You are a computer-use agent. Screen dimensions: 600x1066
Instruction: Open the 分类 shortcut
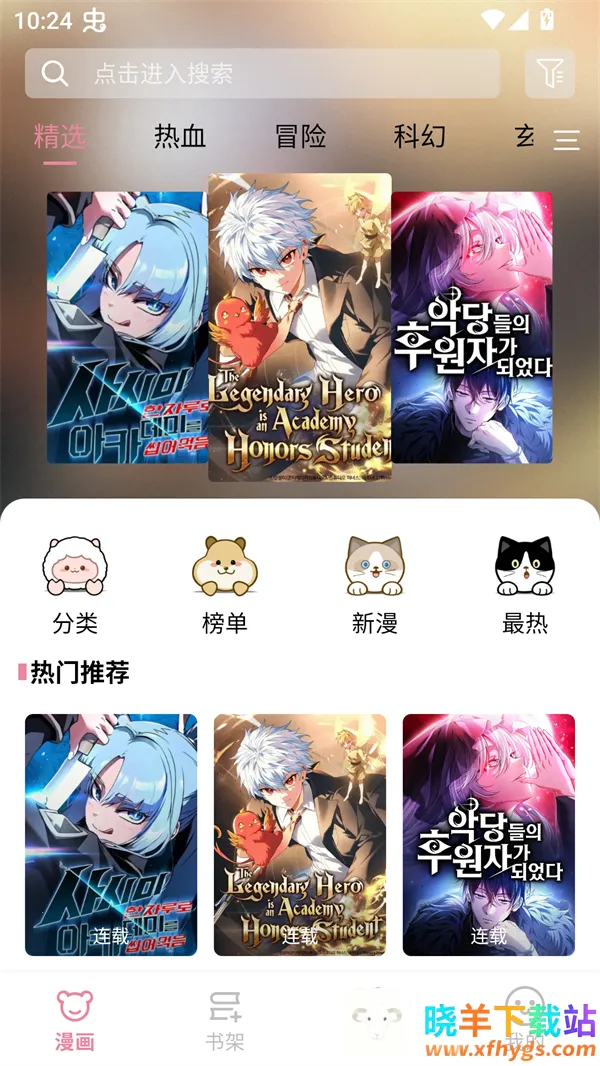click(x=75, y=584)
